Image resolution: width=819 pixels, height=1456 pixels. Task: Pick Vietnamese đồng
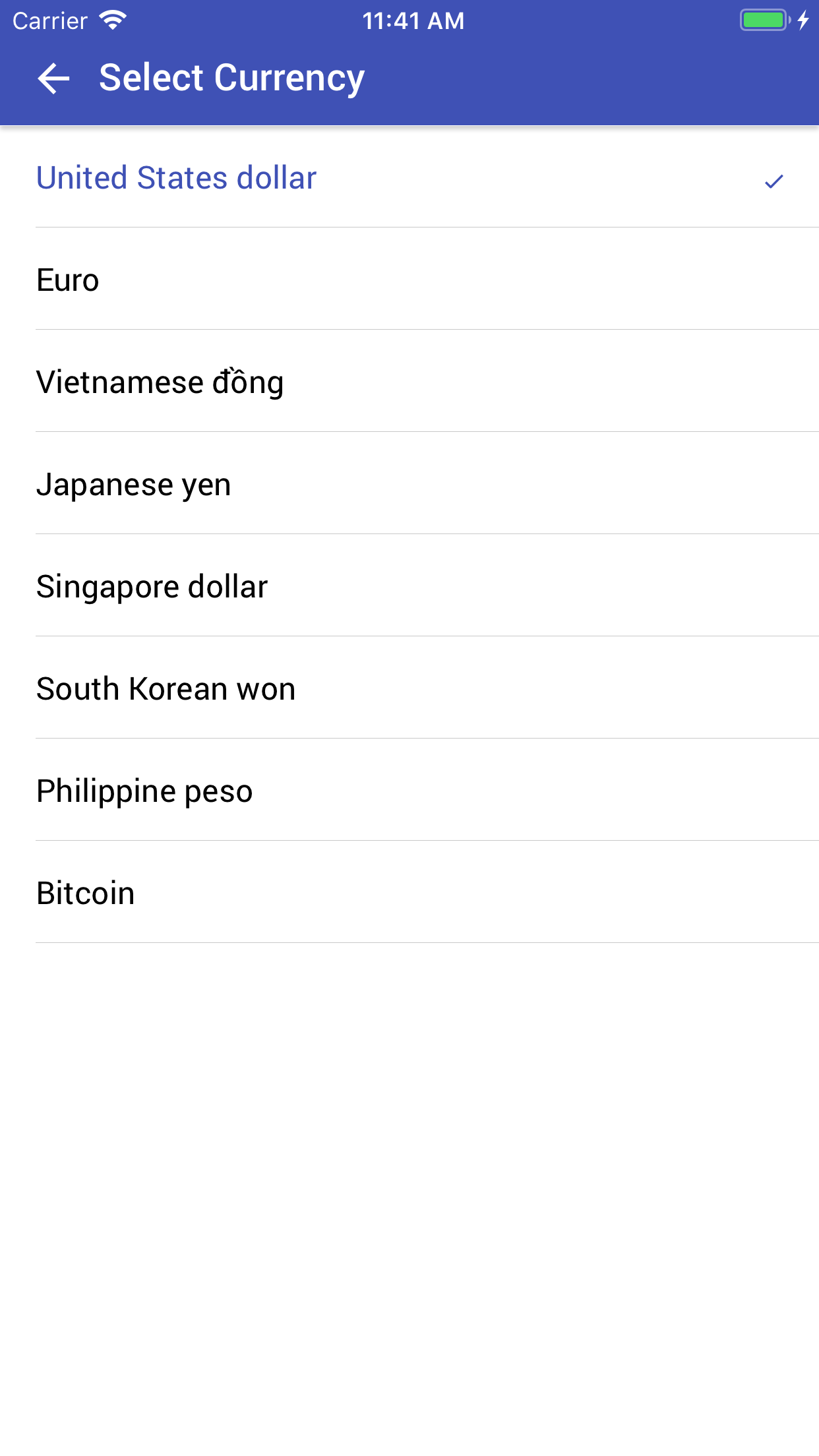(160, 382)
